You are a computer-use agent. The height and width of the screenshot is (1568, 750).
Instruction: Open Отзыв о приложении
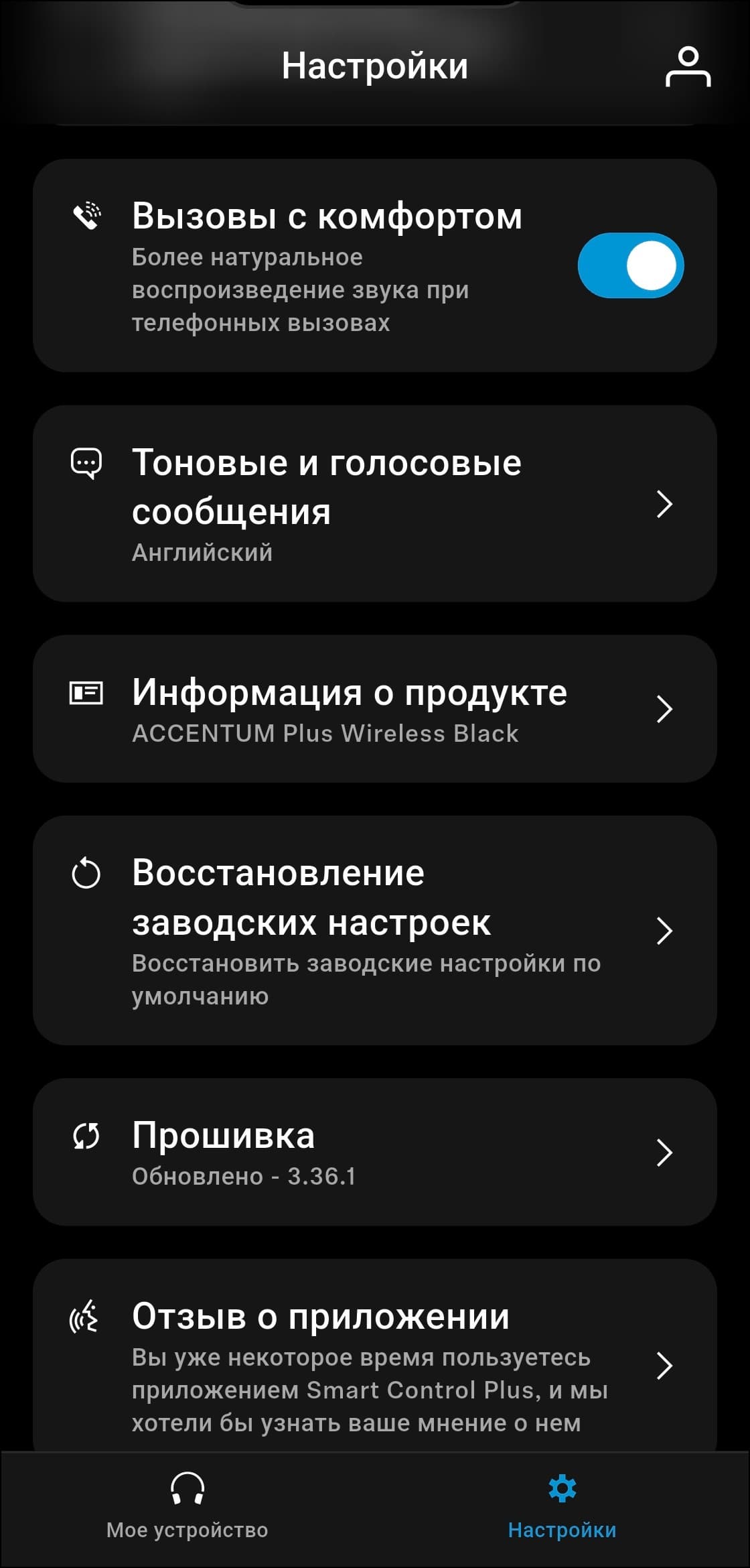375,1364
